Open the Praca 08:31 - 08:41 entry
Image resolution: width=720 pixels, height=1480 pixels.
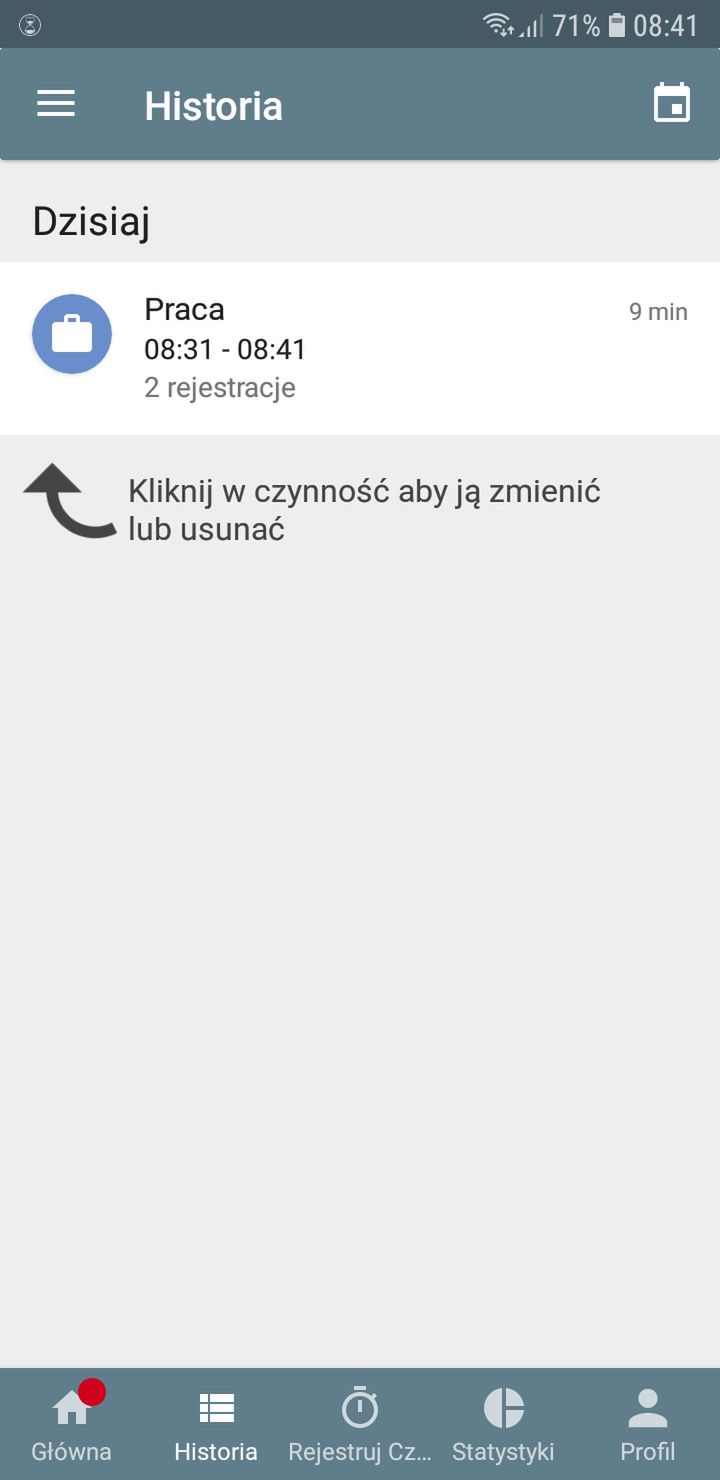(x=360, y=348)
